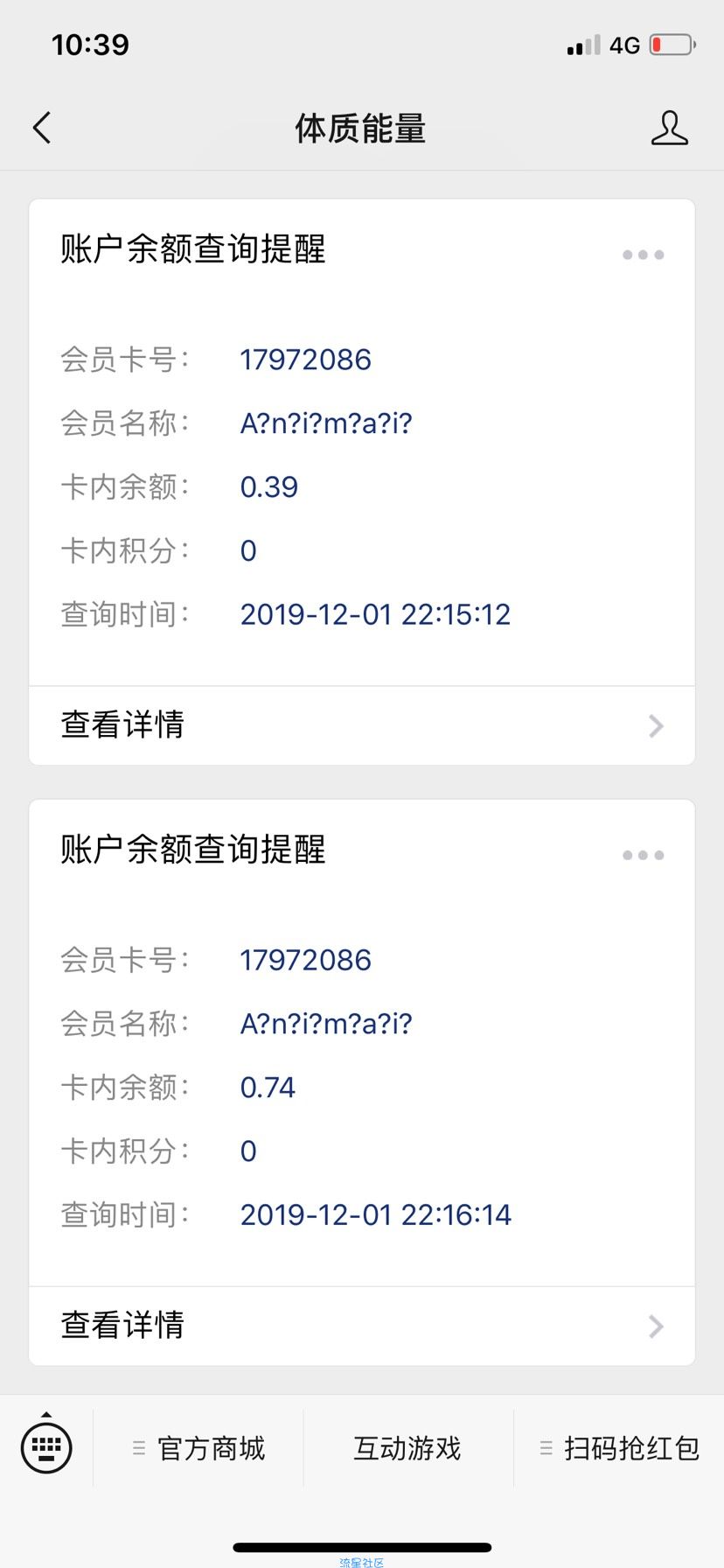This screenshot has height=1568, width=724.
Task: Open options on the 22:16:14 balance card
Action: (x=643, y=855)
